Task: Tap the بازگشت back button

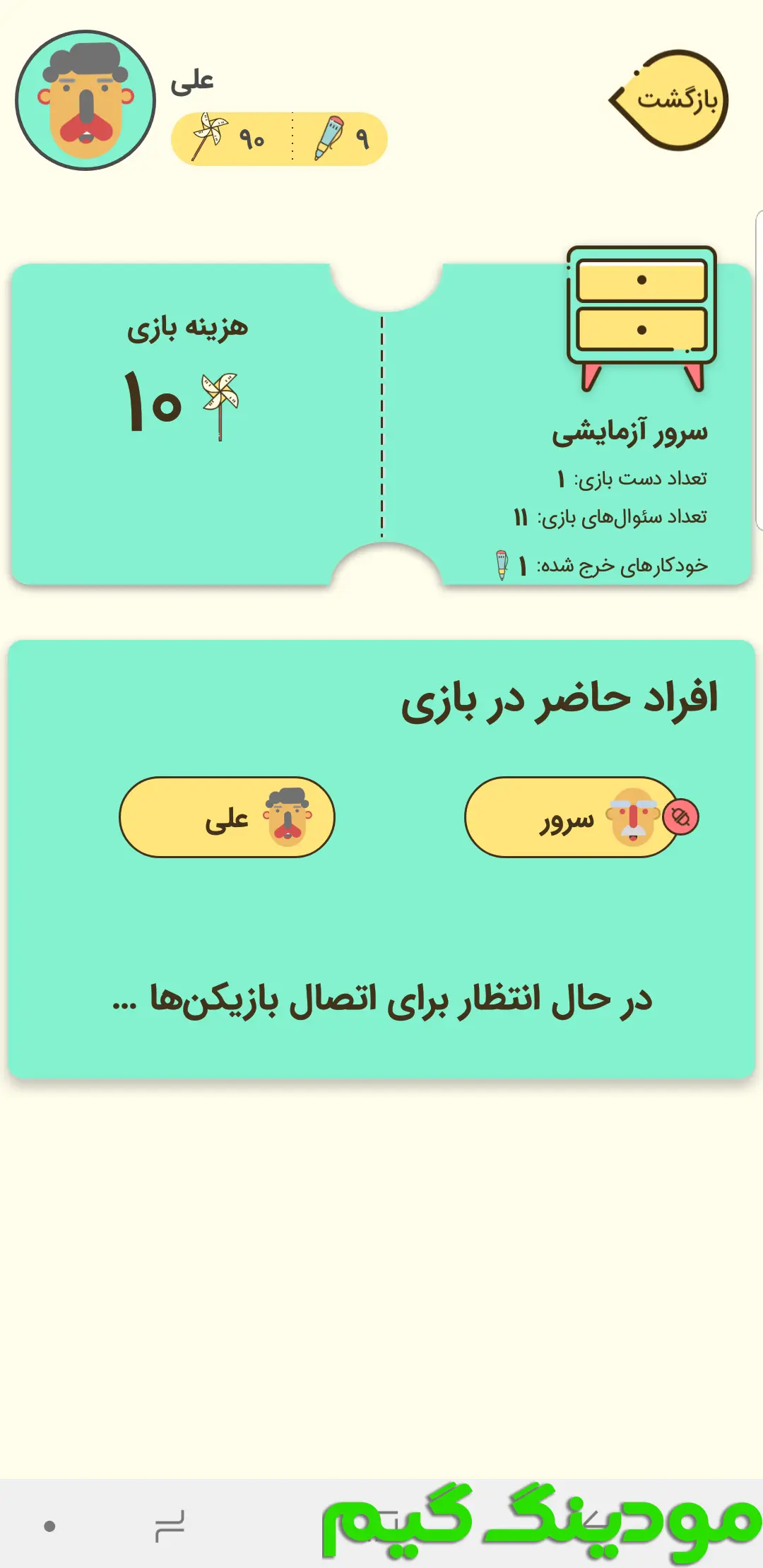Action: coord(670,100)
